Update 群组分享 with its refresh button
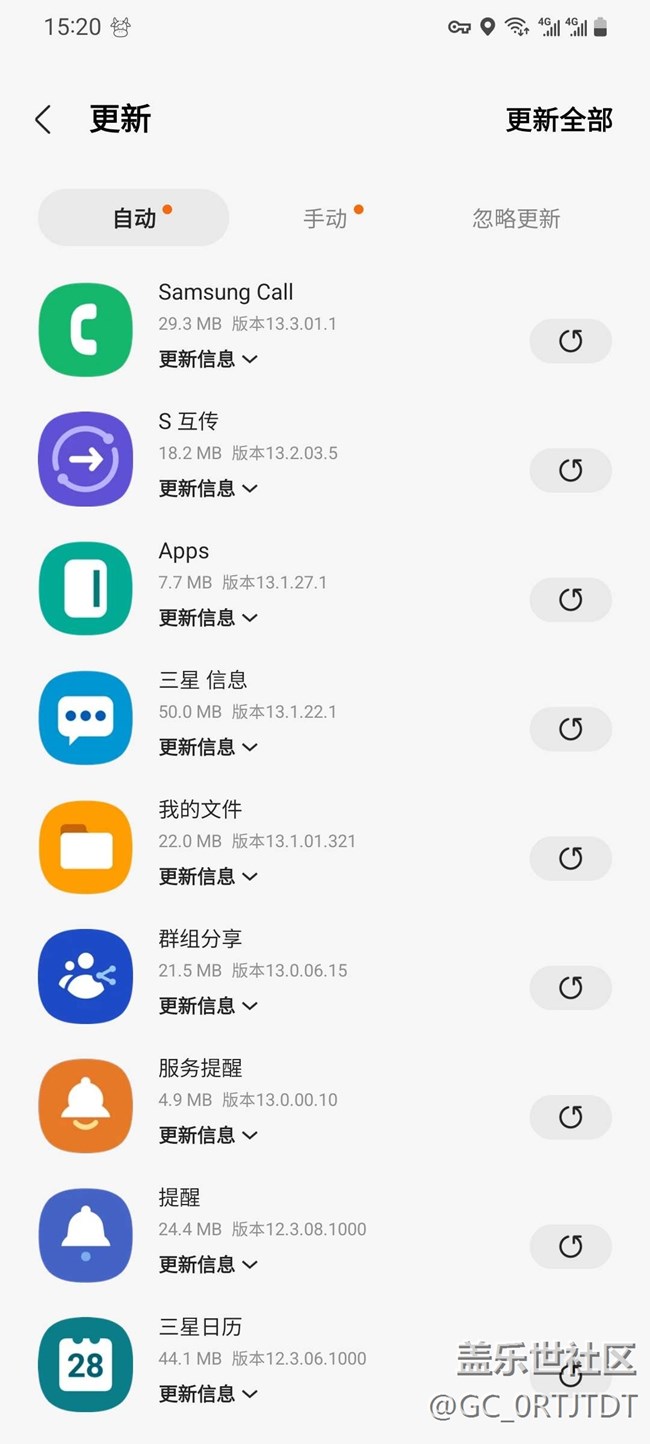The image size is (650, 1444). (x=570, y=987)
